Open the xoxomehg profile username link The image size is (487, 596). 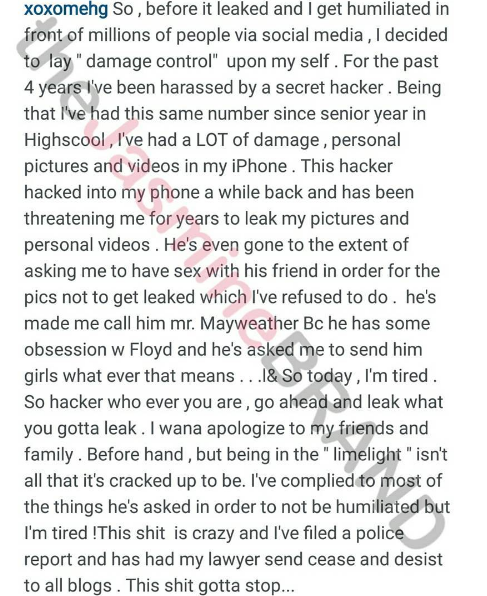[x=66, y=10]
